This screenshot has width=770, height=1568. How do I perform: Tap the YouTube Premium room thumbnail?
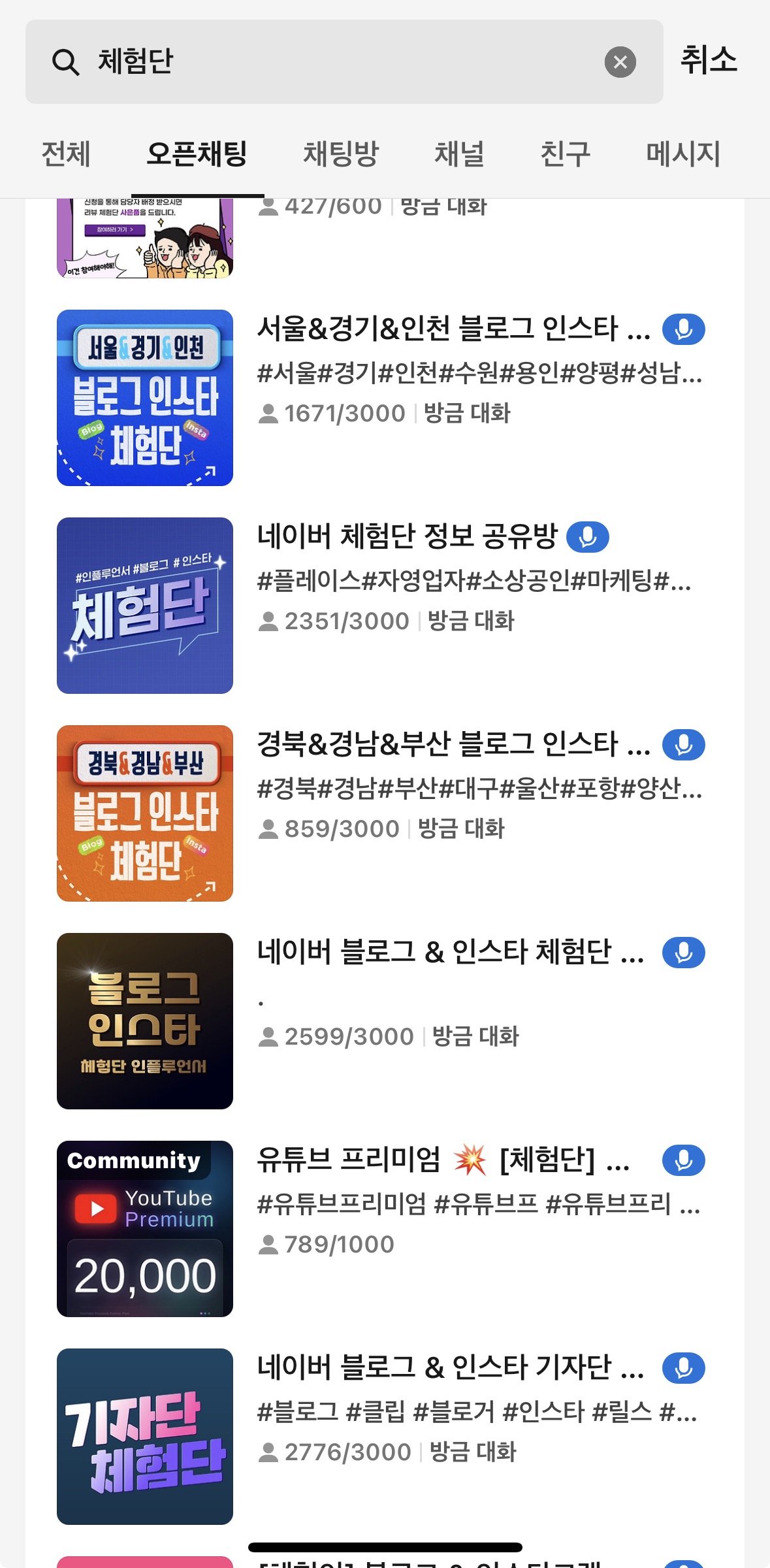144,1228
